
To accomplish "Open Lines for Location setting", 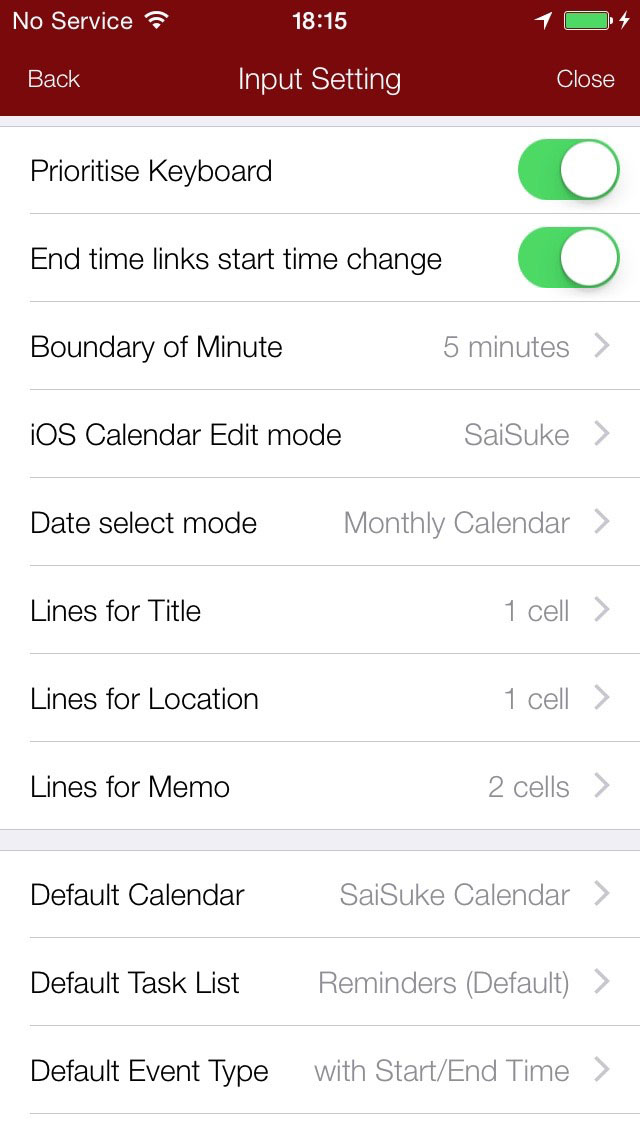I will (x=320, y=699).
